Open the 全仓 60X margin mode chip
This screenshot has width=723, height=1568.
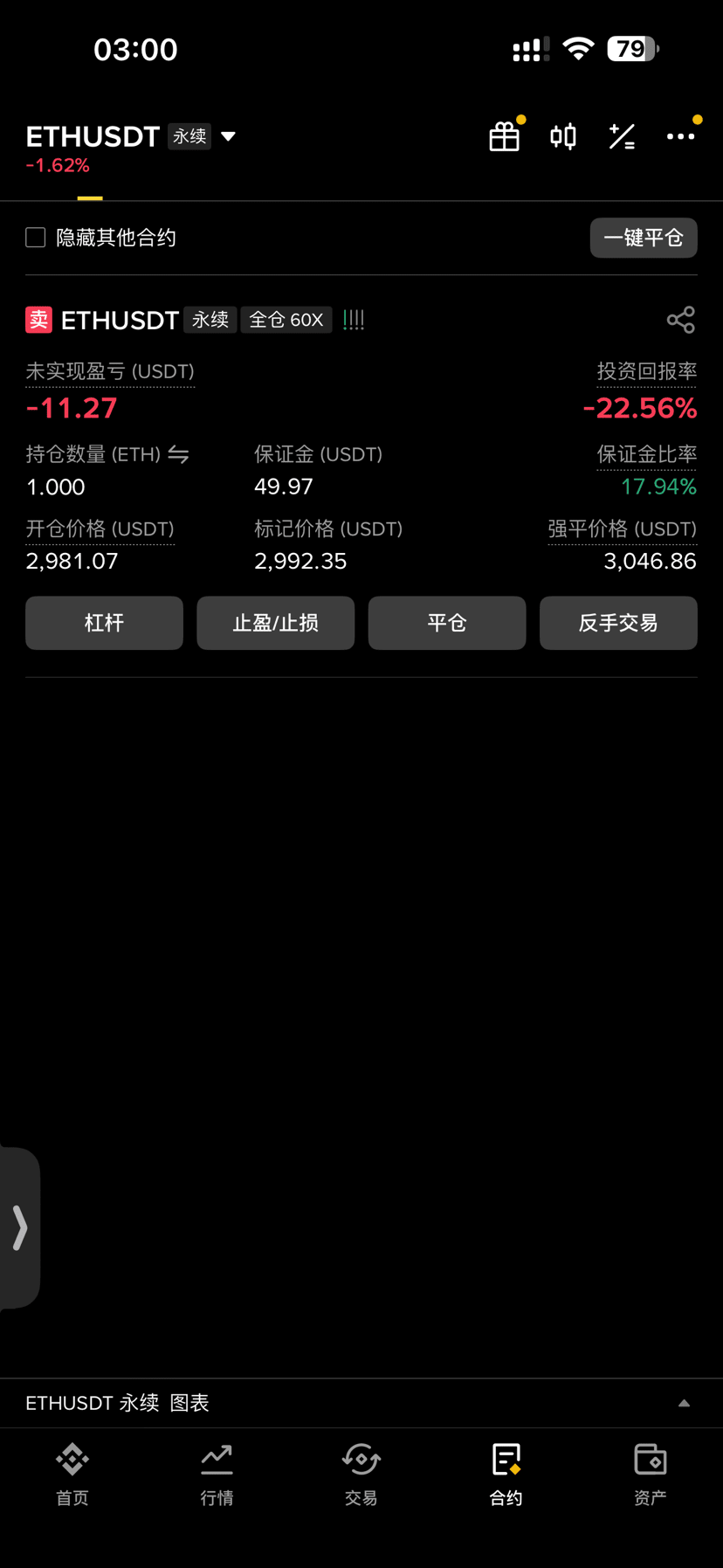(x=286, y=320)
